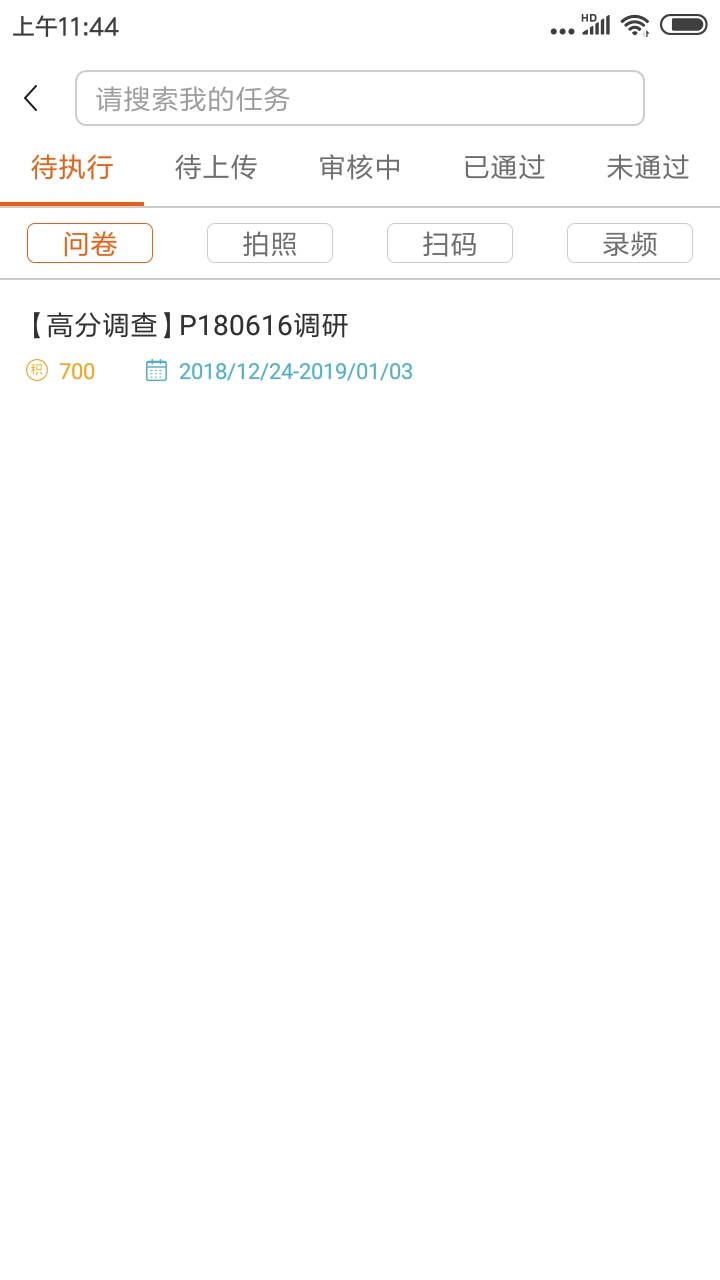Image resolution: width=720 pixels, height=1280 pixels.
Task: Show the 未通过 tab
Action: 648,168
